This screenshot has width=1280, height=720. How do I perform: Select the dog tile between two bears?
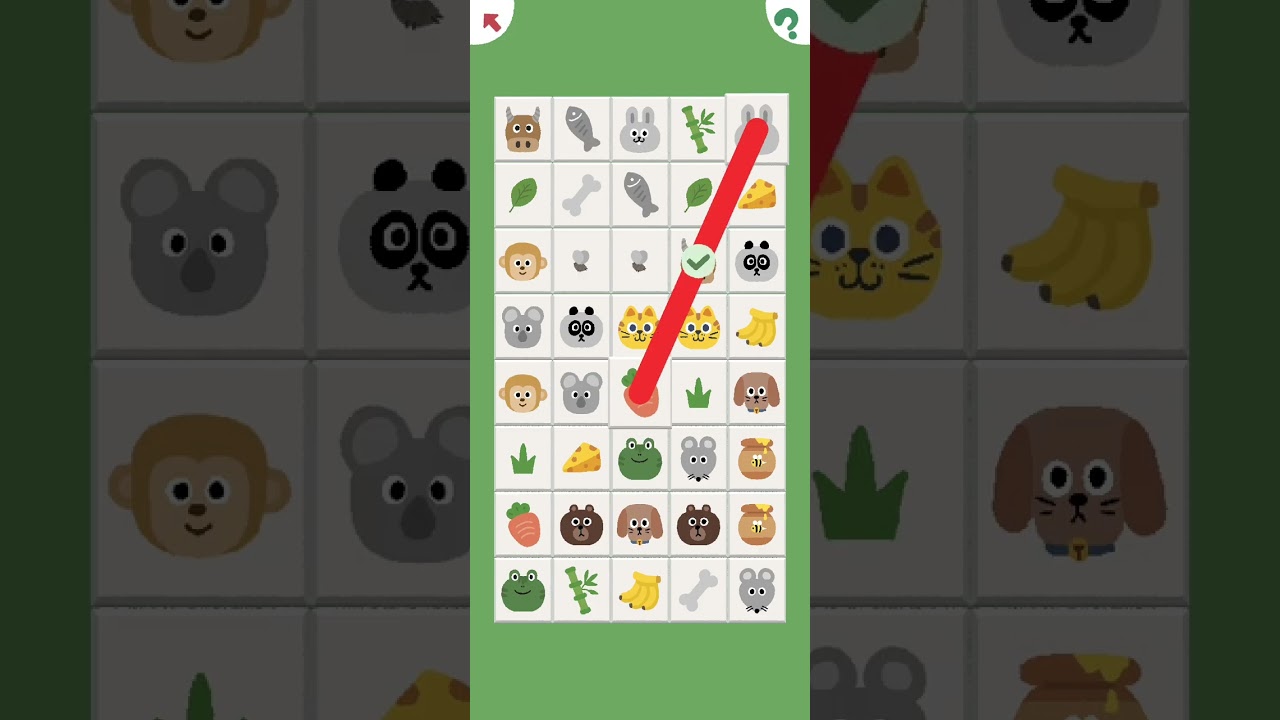[640, 524]
